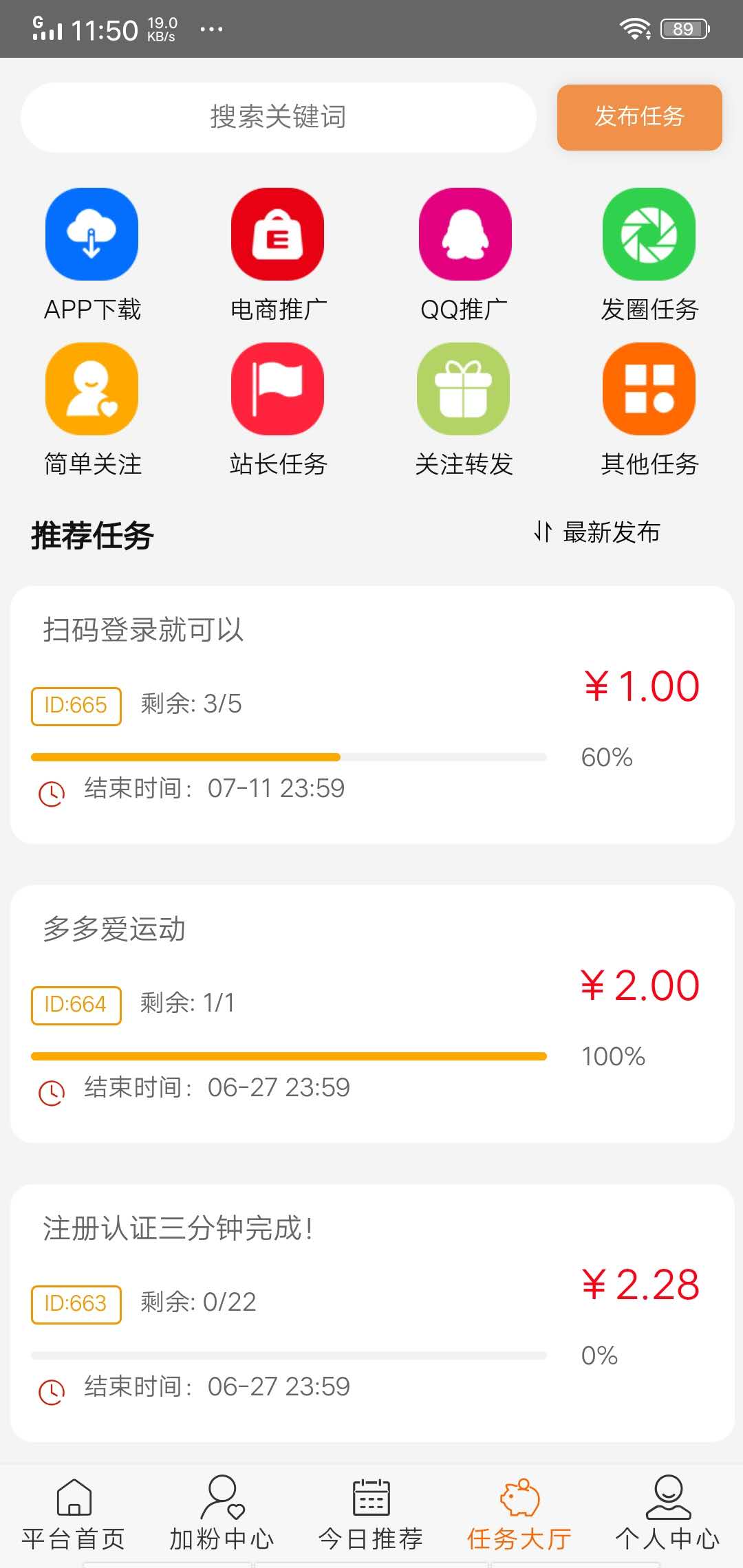Click the 发布任务 button

point(638,118)
